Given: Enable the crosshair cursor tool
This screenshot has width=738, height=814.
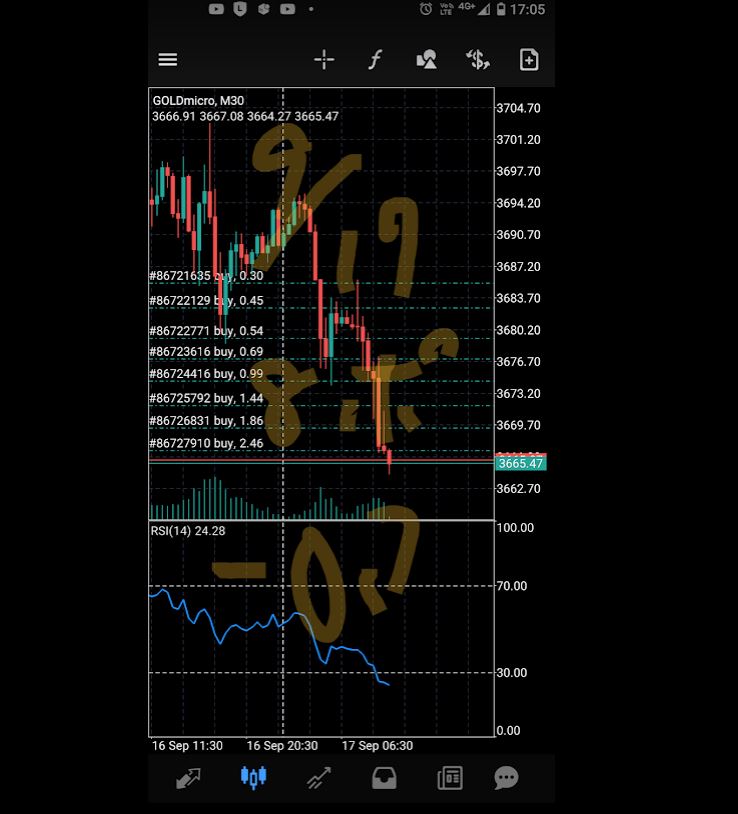Looking at the screenshot, I should tap(324, 60).
